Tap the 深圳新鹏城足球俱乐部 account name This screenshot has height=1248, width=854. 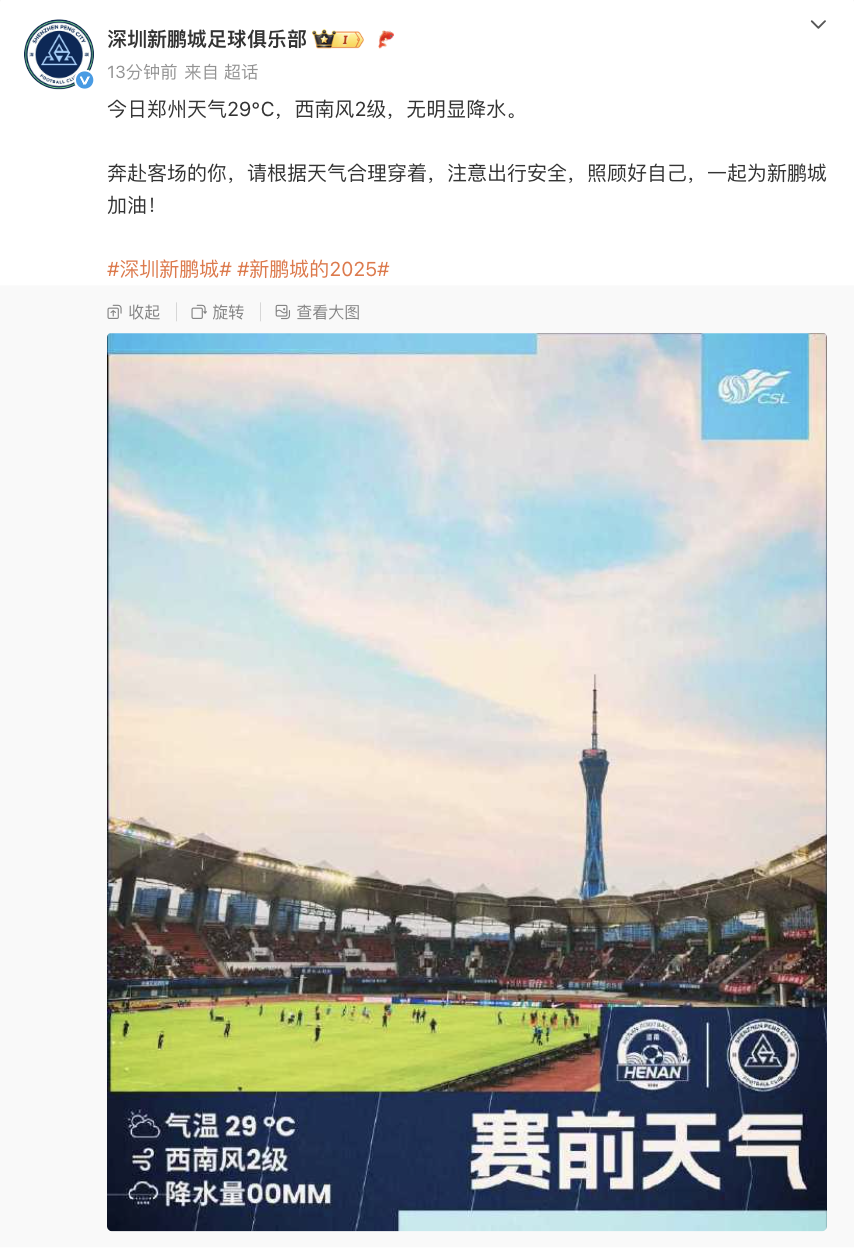208,39
